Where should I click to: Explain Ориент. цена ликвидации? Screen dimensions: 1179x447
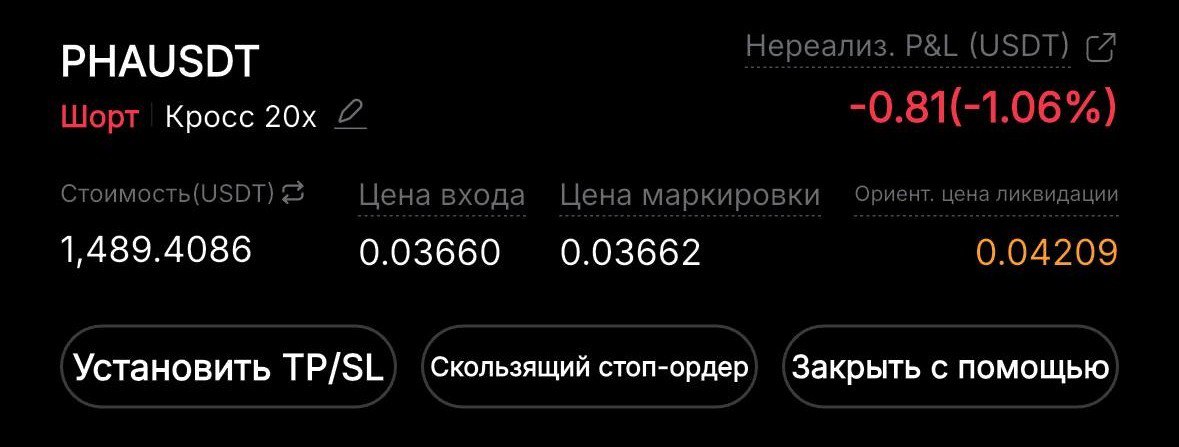pos(986,196)
